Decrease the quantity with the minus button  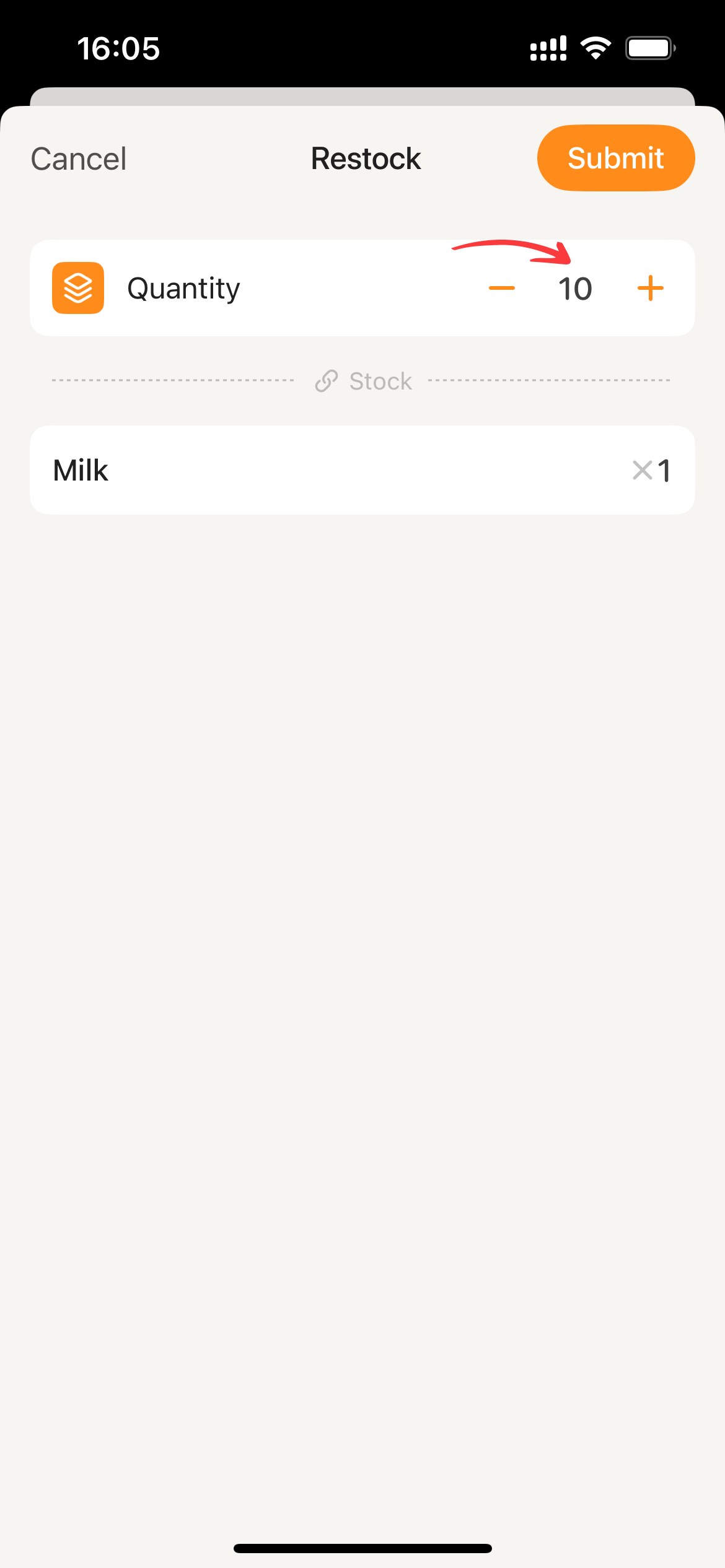pyautogui.click(x=502, y=288)
